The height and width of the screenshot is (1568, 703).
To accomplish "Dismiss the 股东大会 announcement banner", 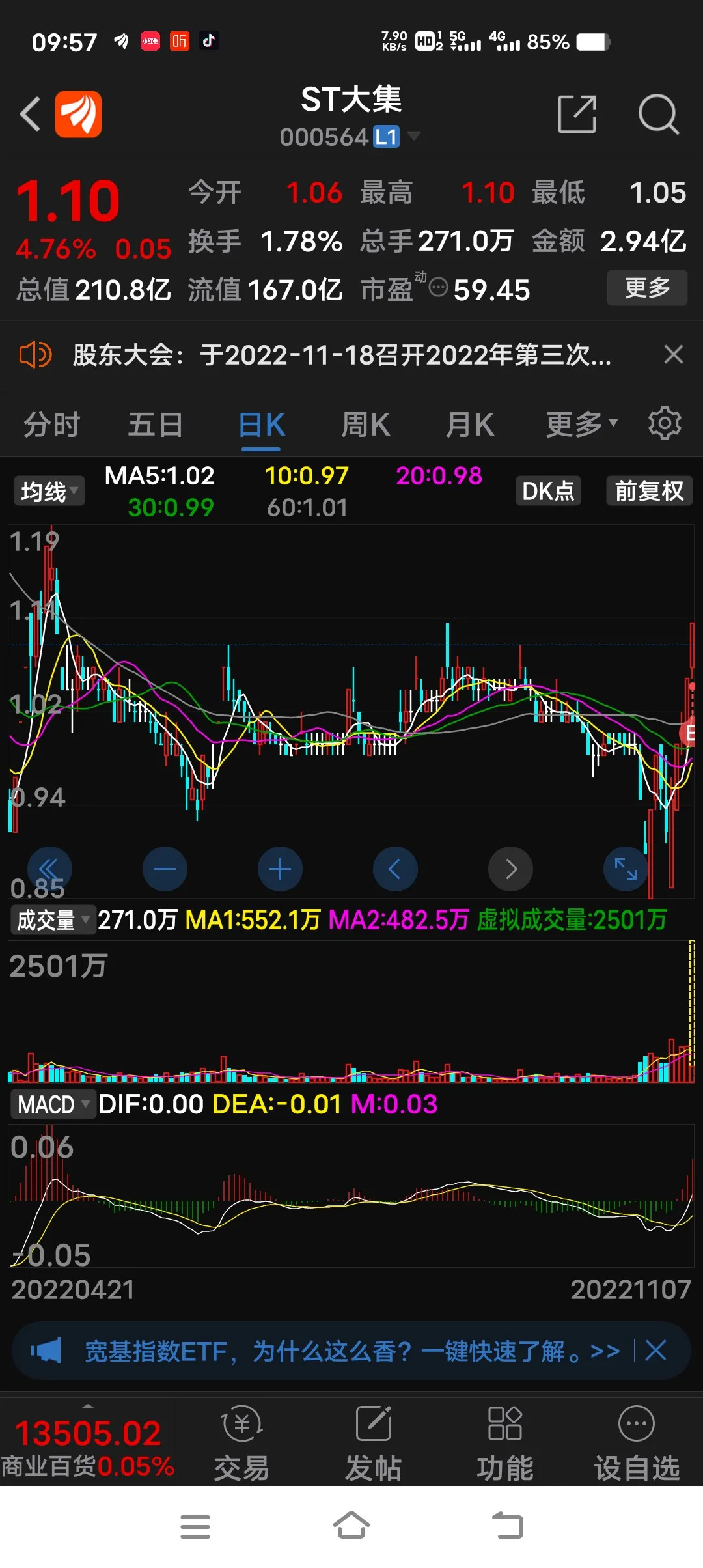I will pos(673,355).
